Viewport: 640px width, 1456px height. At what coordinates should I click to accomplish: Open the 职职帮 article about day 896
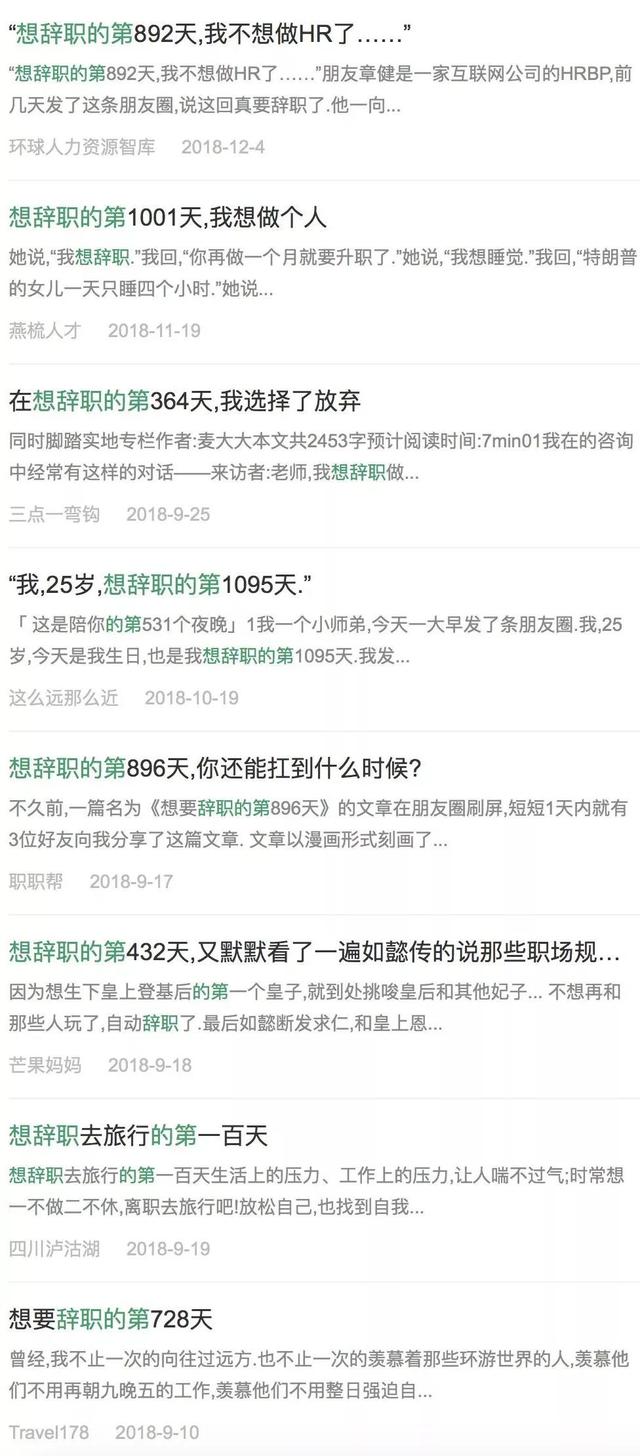coord(215,768)
